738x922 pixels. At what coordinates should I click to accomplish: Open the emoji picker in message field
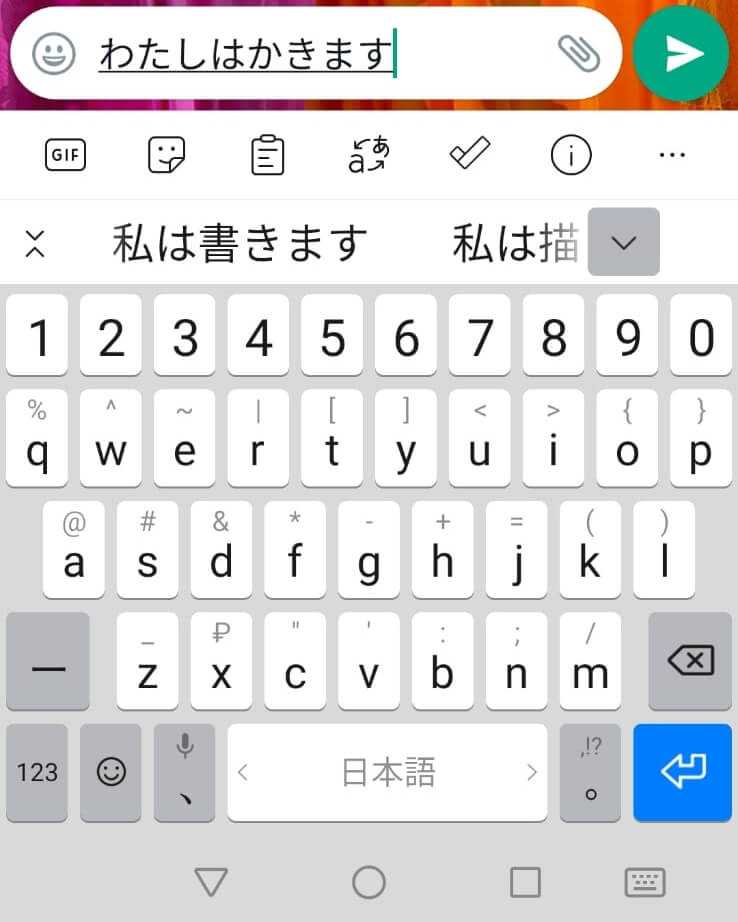coord(54,54)
